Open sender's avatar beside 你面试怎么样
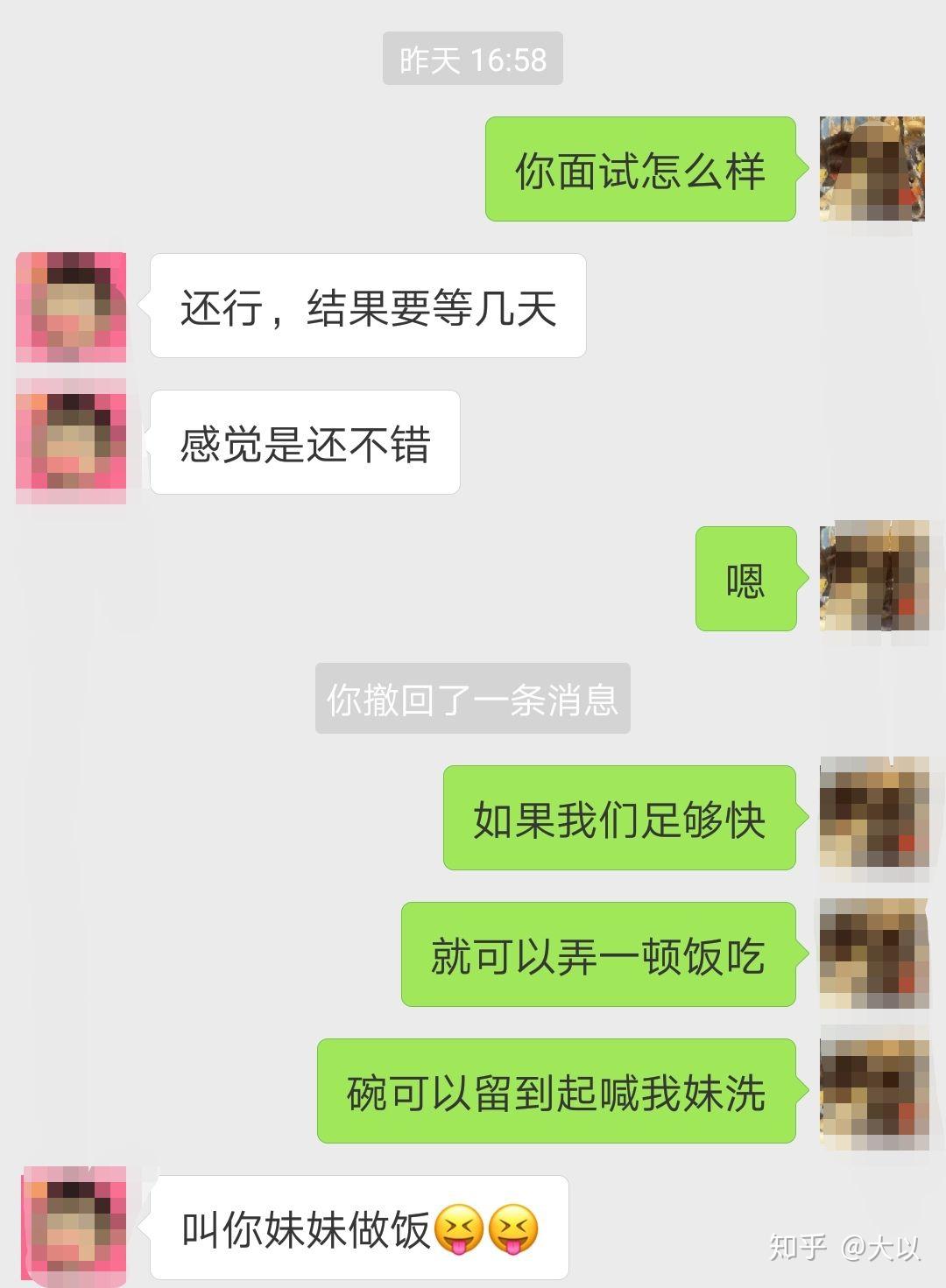Image resolution: width=946 pixels, height=1288 pixels. pyautogui.click(x=872, y=169)
